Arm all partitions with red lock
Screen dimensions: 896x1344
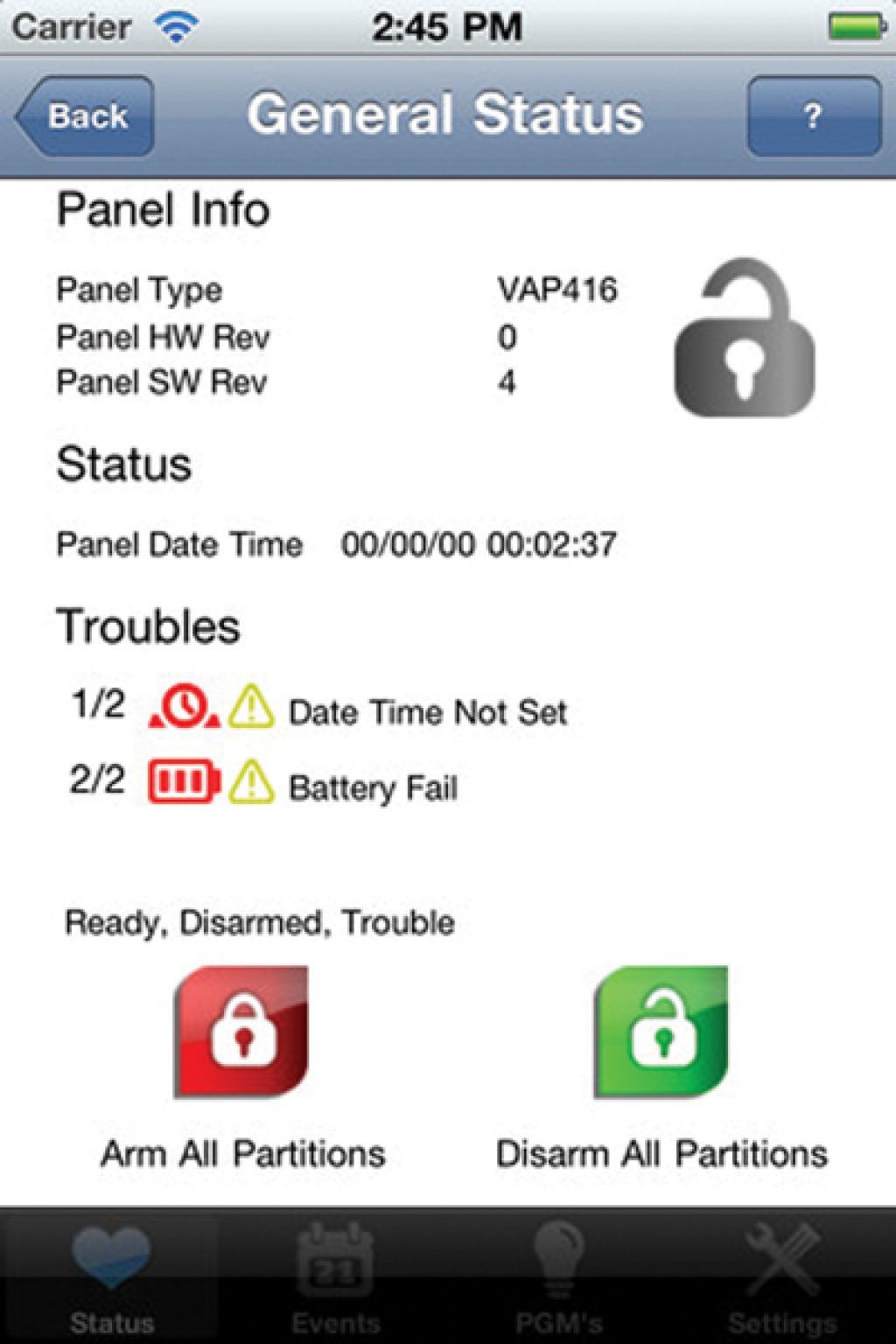[x=241, y=1032]
